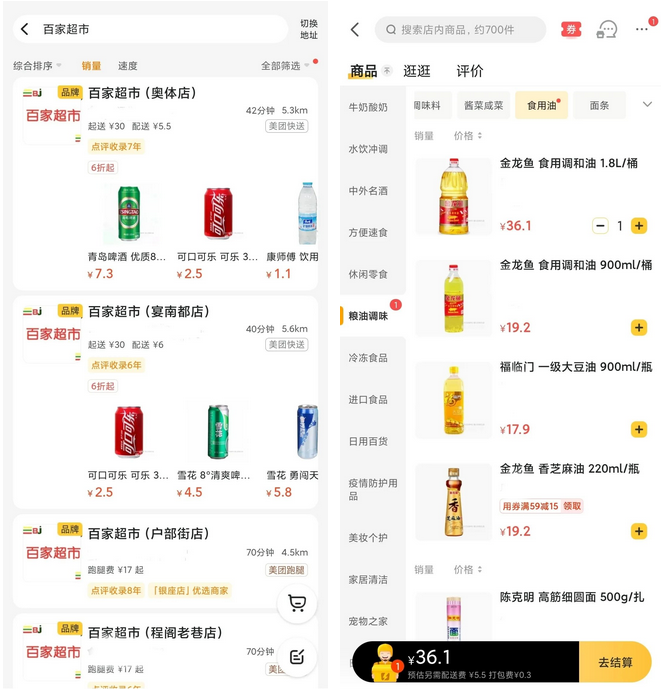Decrease quantity of 金龙鱼 食用调和油 1.8L
This screenshot has width=661, height=689.
coord(600,226)
